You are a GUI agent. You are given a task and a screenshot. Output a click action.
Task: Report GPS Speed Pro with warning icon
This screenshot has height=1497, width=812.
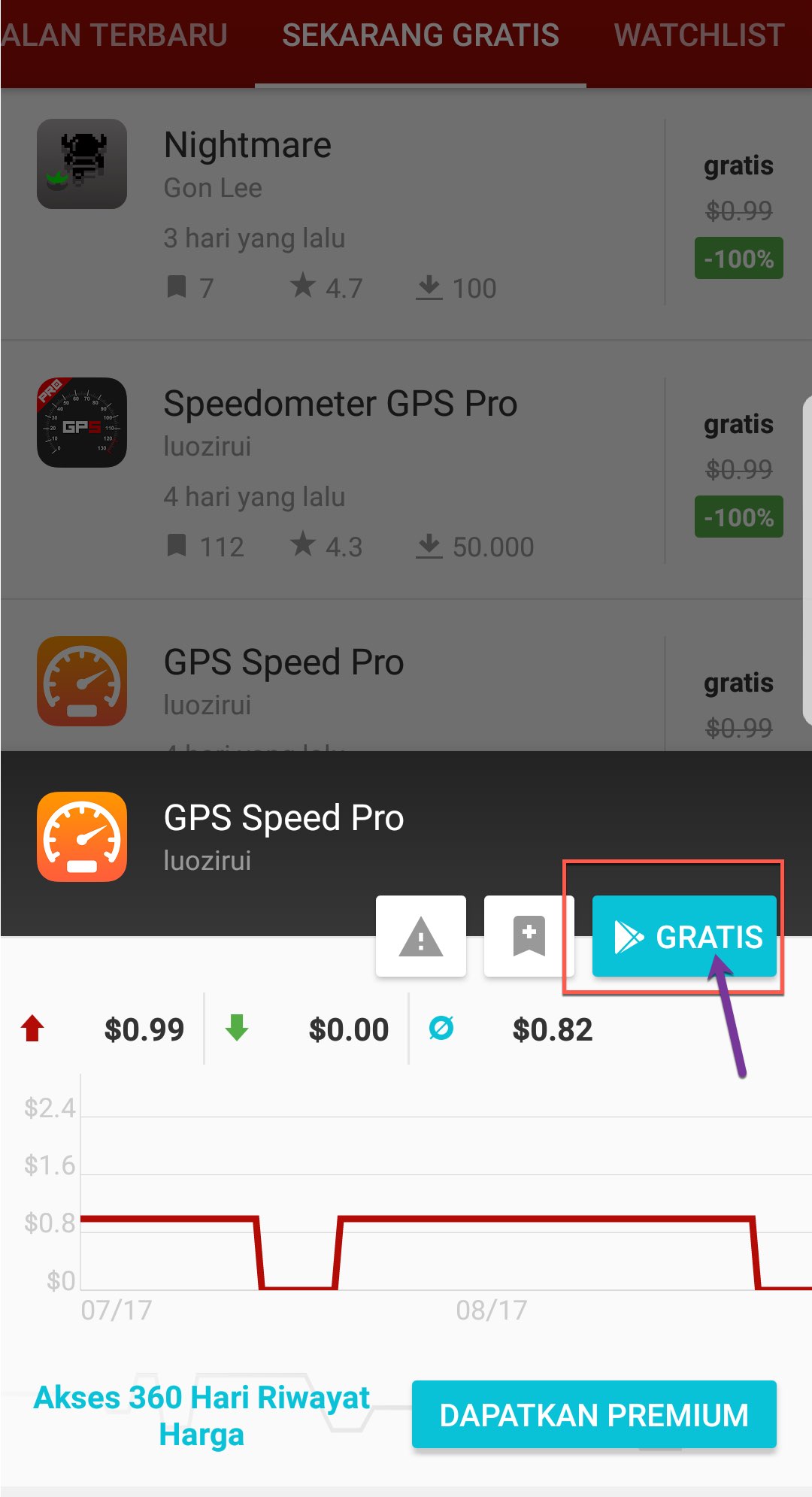coord(420,936)
